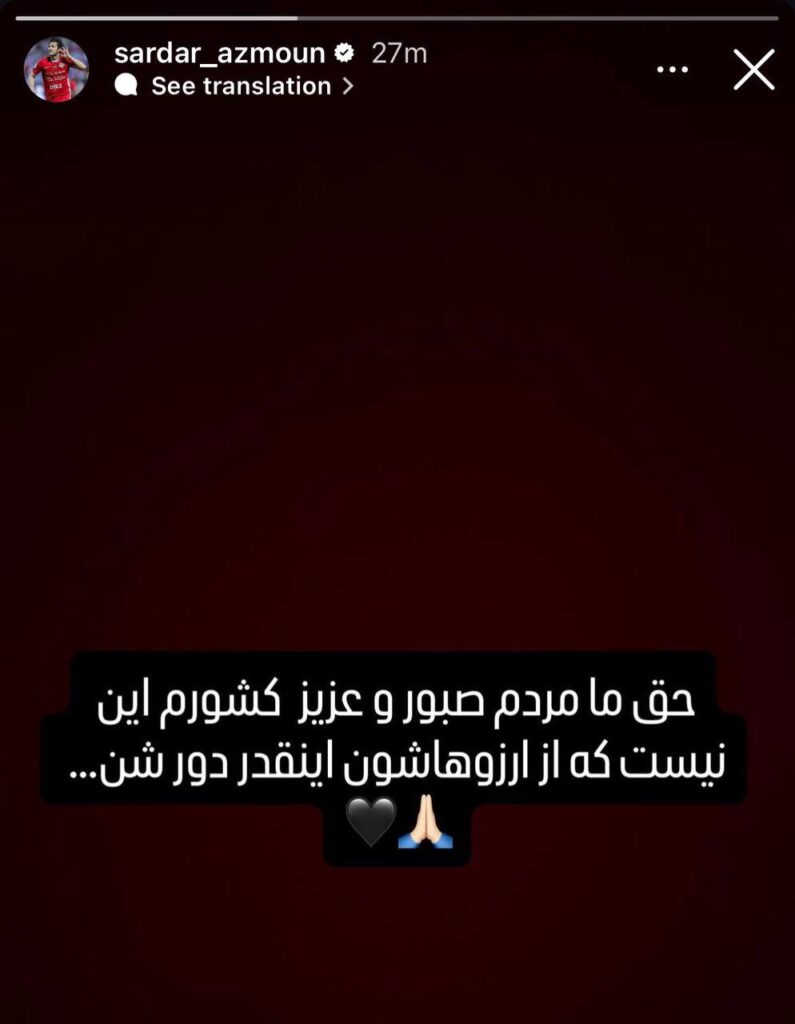The height and width of the screenshot is (1024, 795).
Task: Open sardar_azmoun's profile picture
Action: click(56, 69)
